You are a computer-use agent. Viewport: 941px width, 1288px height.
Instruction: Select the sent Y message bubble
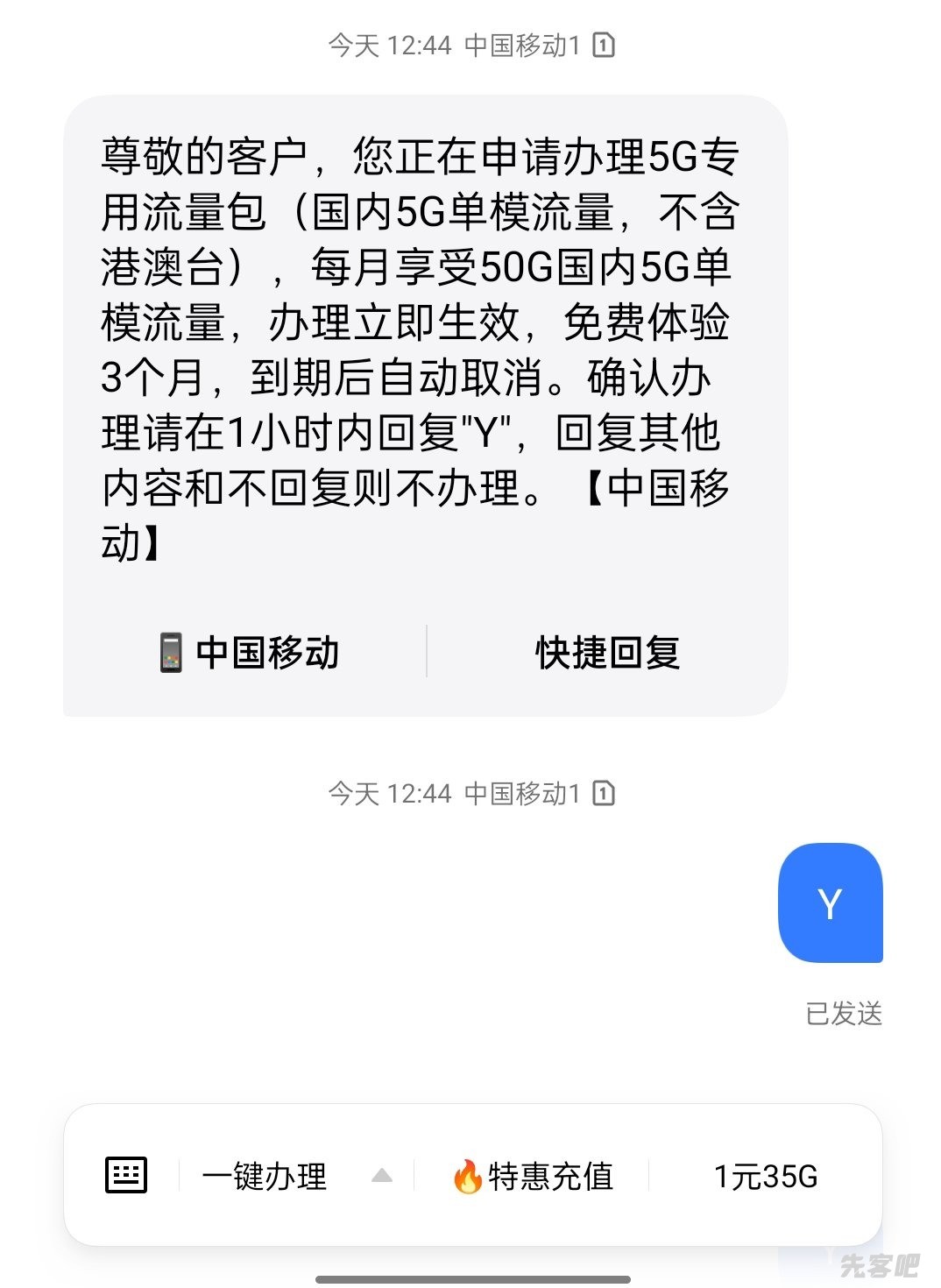[x=831, y=904]
